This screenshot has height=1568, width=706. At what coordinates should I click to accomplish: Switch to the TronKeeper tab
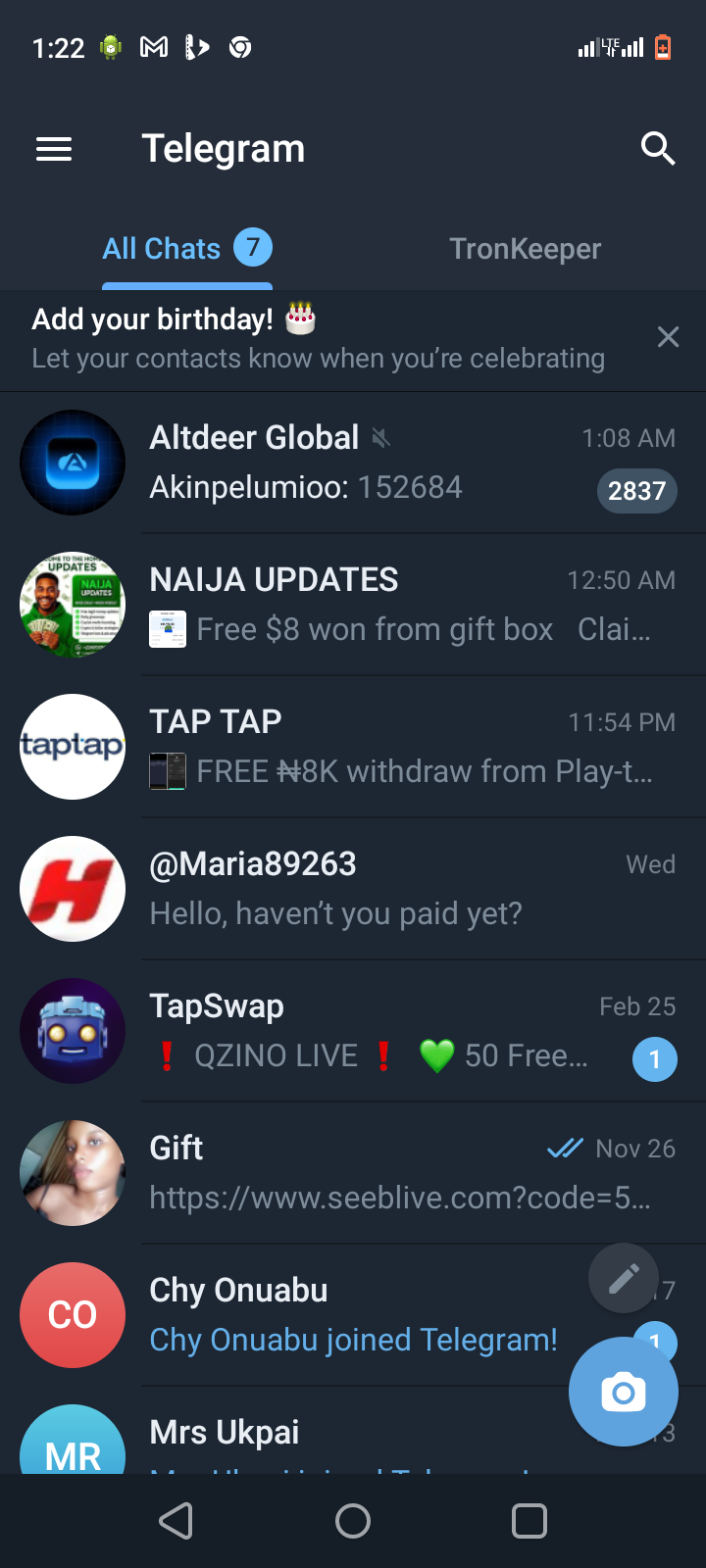coord(525,249)
